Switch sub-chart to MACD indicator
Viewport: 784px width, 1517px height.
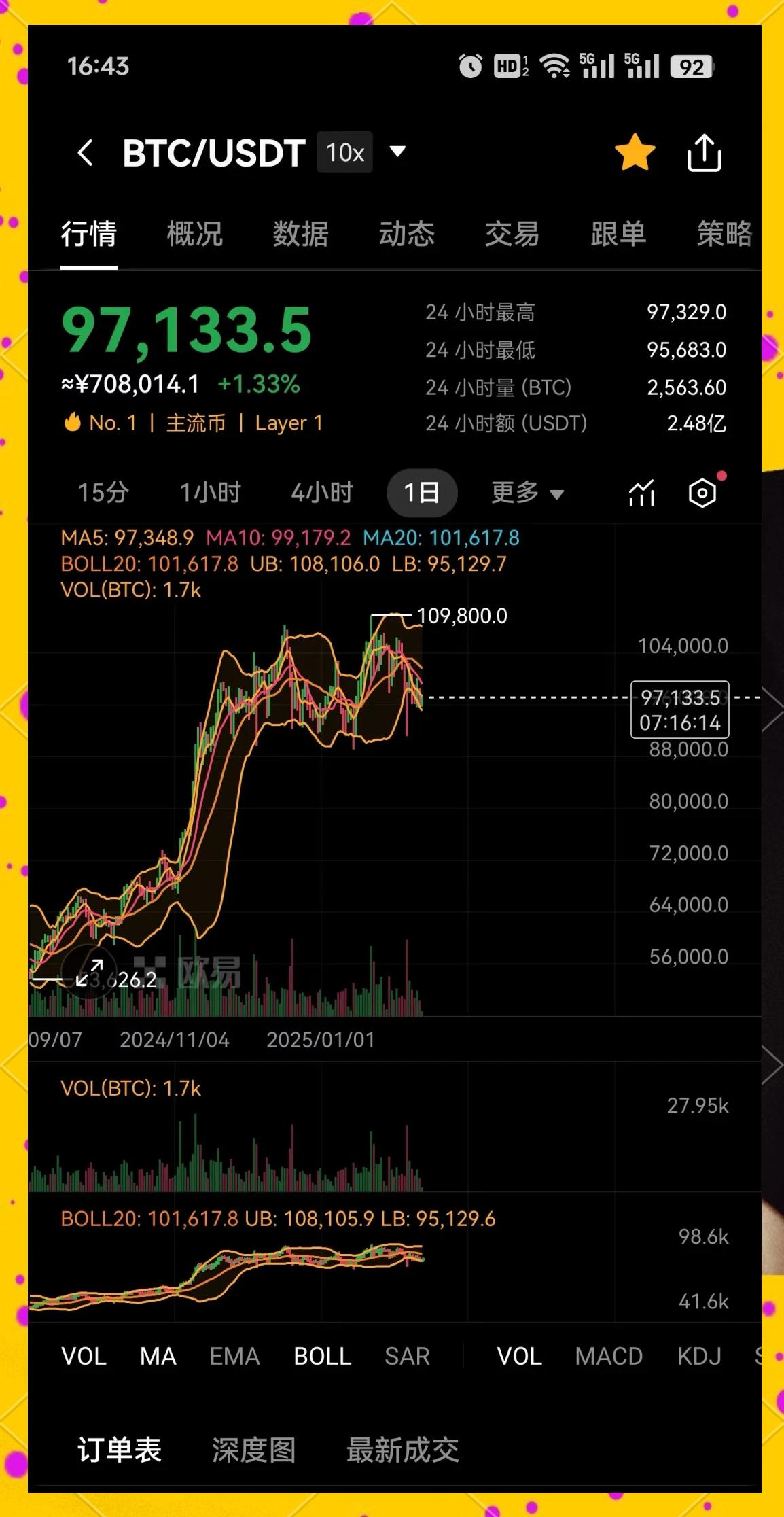coord(609,1355)
